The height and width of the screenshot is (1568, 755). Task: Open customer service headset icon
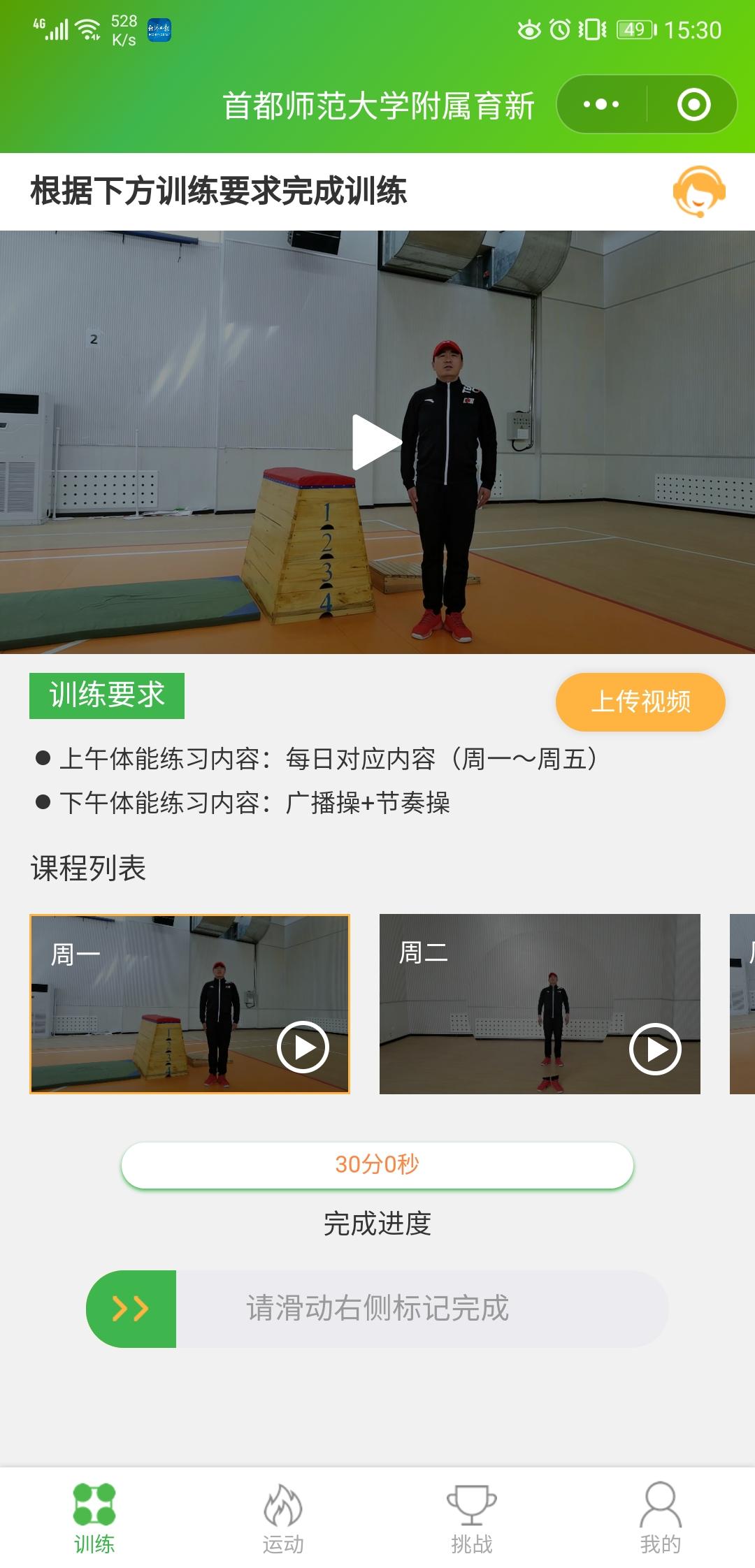(x=698, y=191)
